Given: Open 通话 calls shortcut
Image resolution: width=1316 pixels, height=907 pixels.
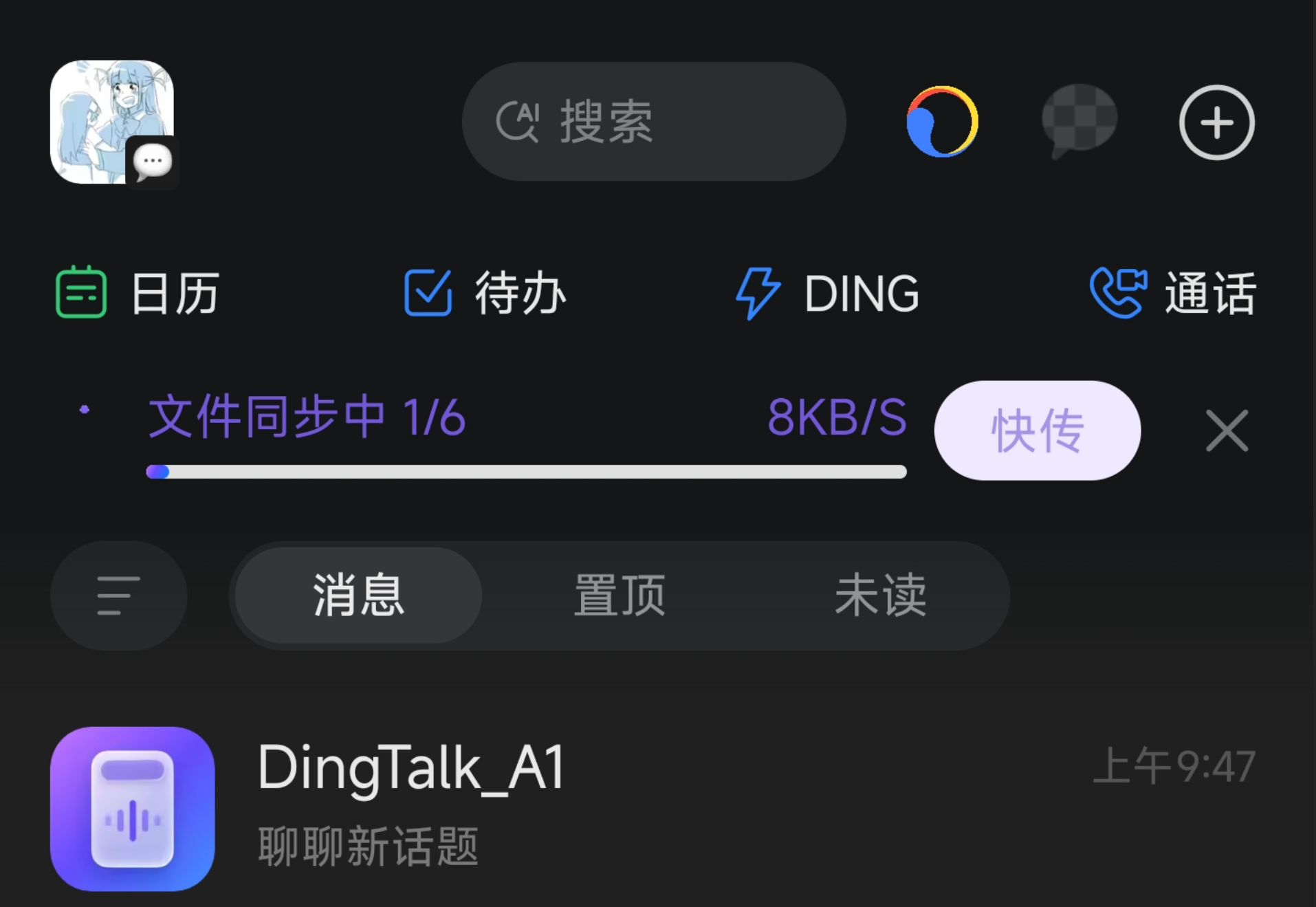Looking at the screenshot, I should 1173,293.
